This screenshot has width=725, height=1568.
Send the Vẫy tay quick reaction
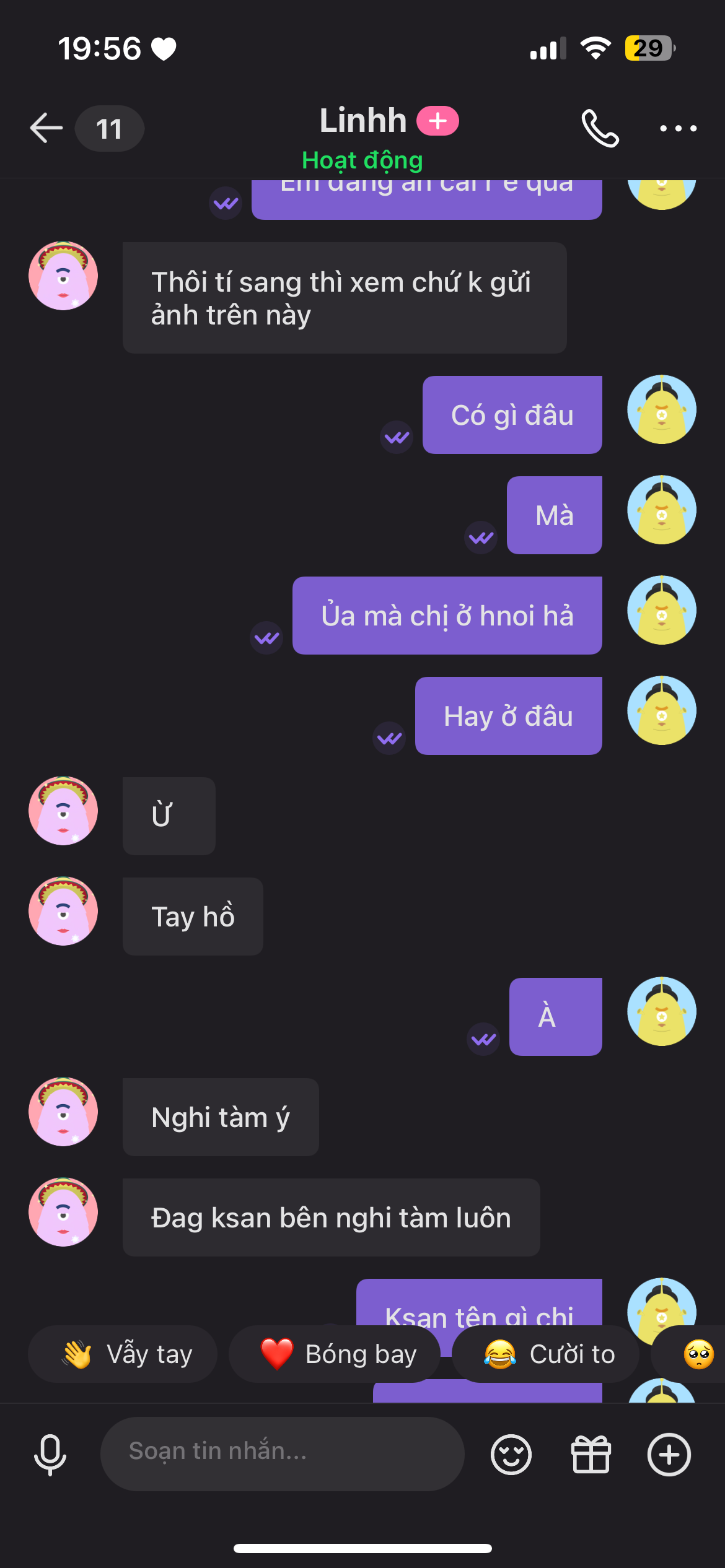tap(123, 1354)
